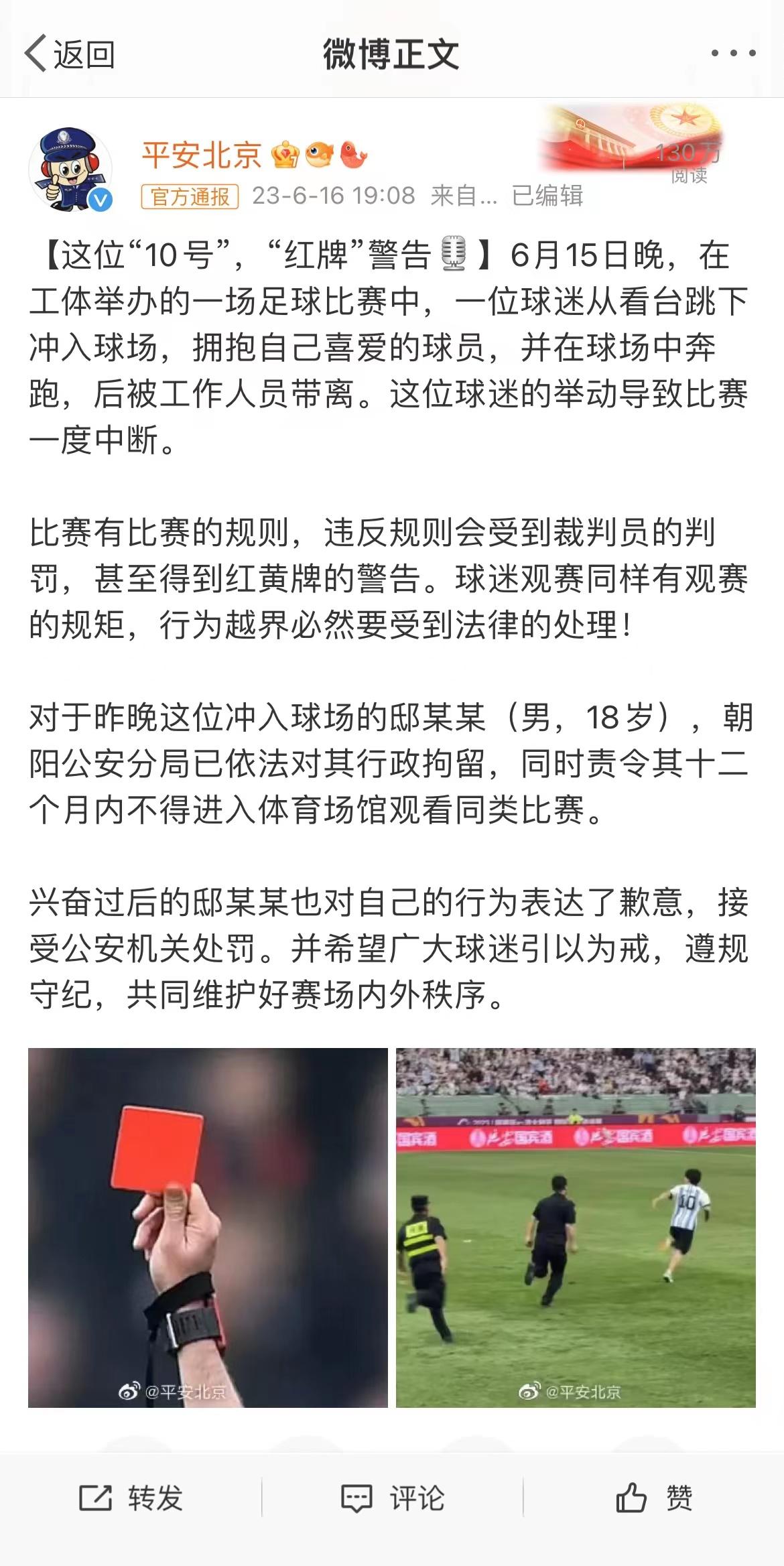Go back using the 返回 button
Screen dimensions: 784x1566
(x=70, y=54)
